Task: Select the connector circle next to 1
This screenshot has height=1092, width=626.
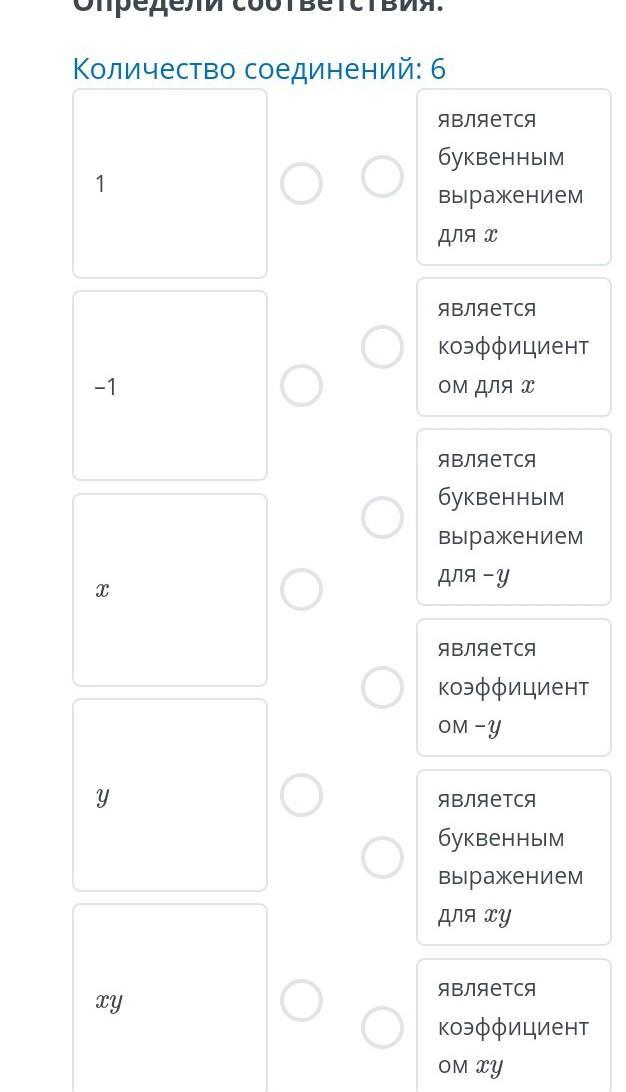Action: pos(301,184)
